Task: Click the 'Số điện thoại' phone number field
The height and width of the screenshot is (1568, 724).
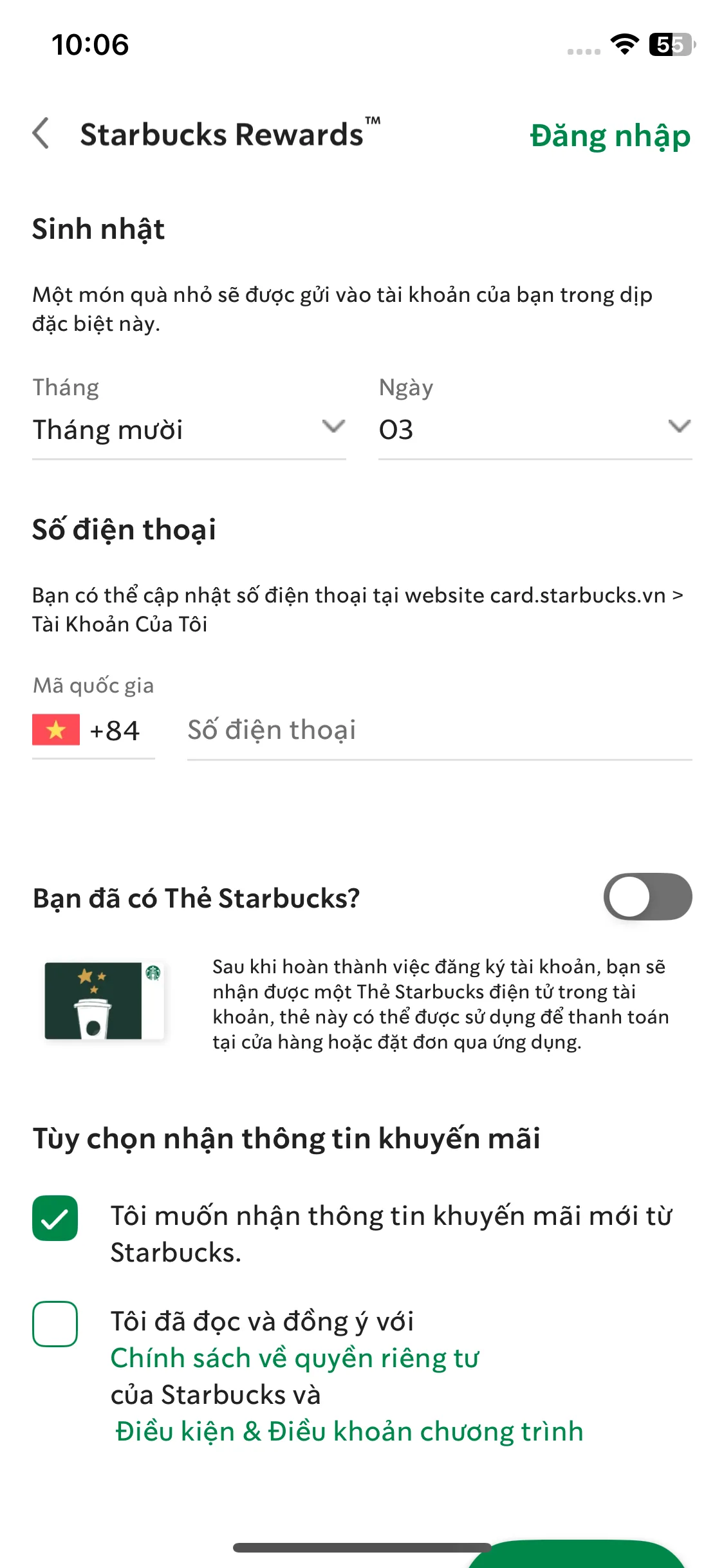Action: pyautogui.click(x=386, y=729)
